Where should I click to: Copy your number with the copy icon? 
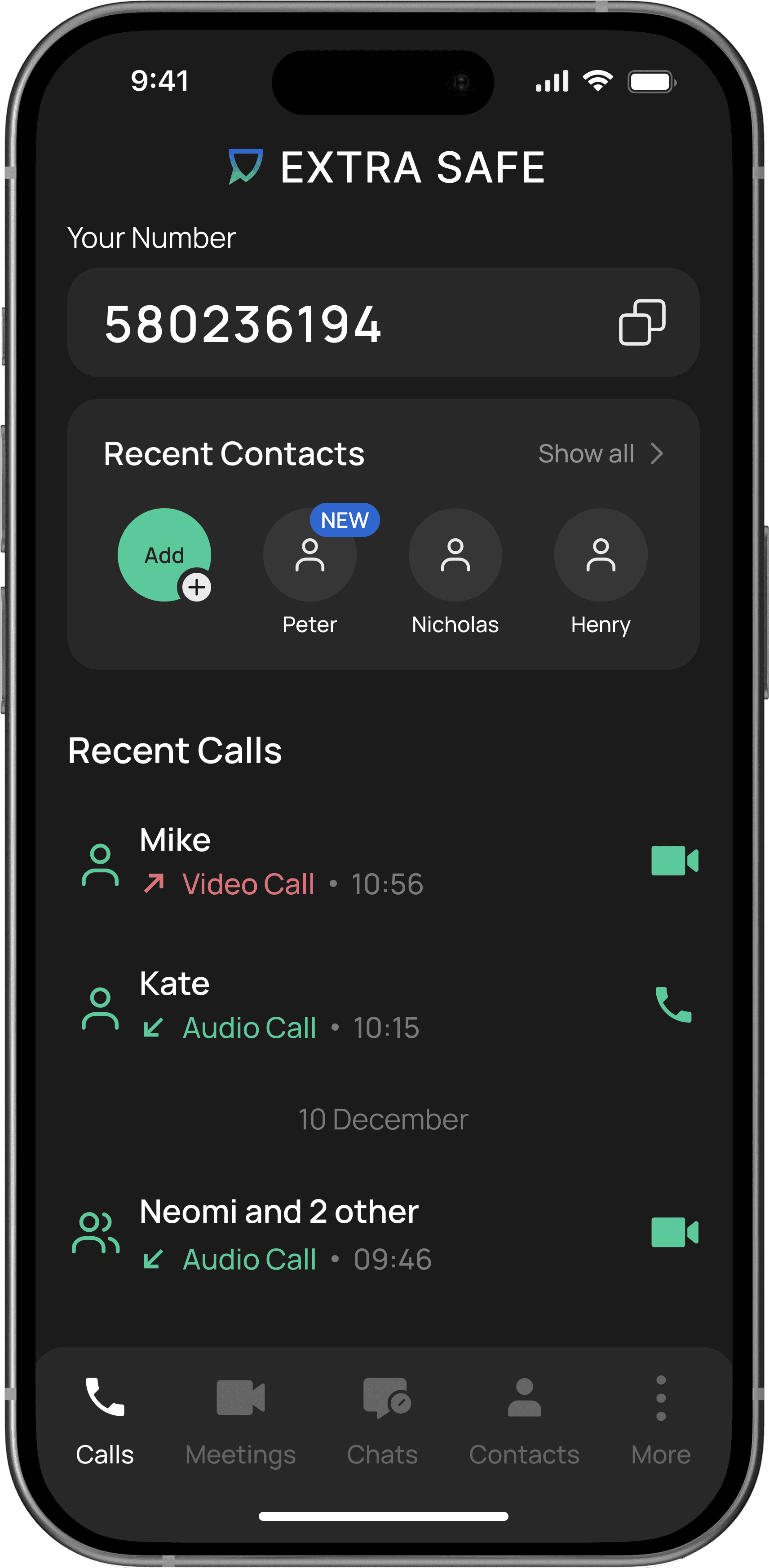pos(642,323)
